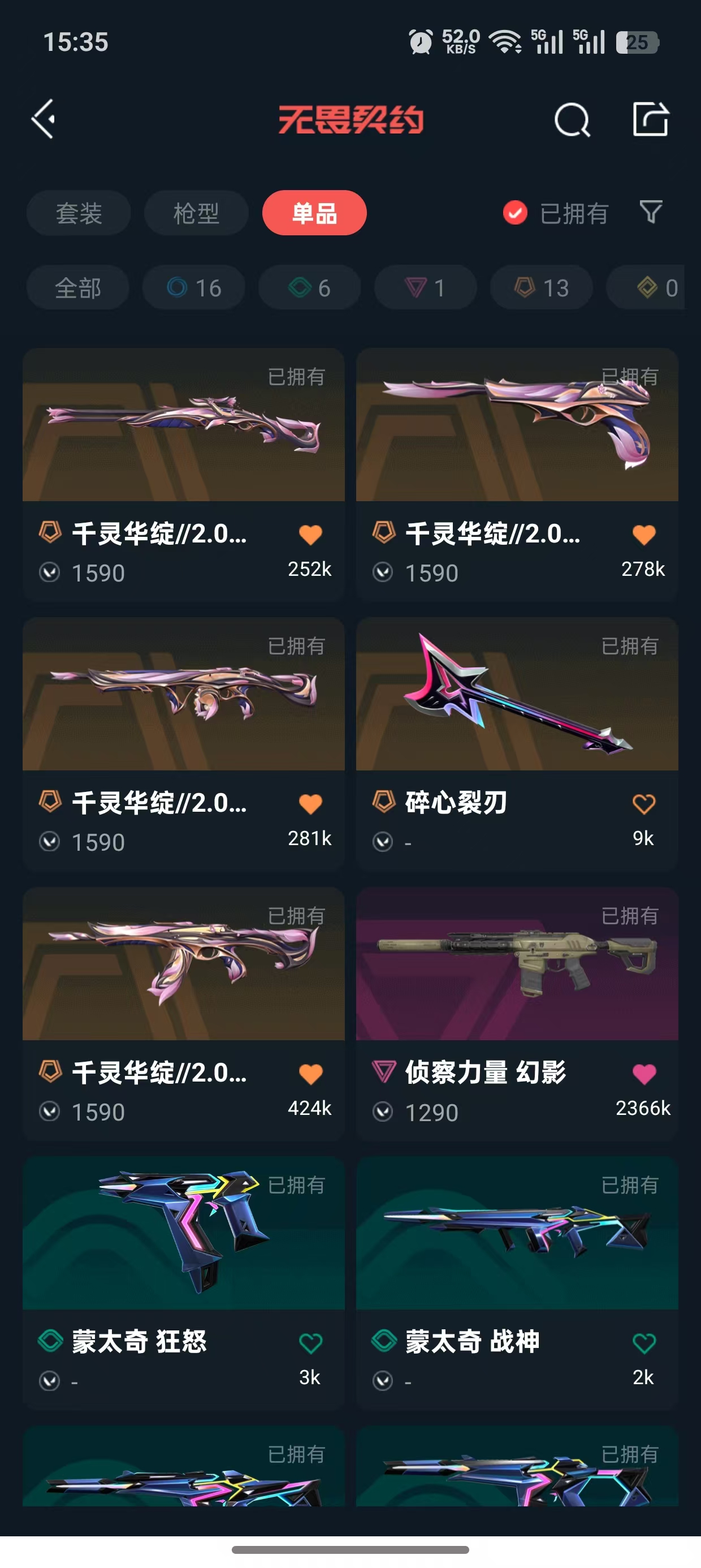701x1568 pixels.
Task: Tap the share icon in the top bar
Action: 651,119
